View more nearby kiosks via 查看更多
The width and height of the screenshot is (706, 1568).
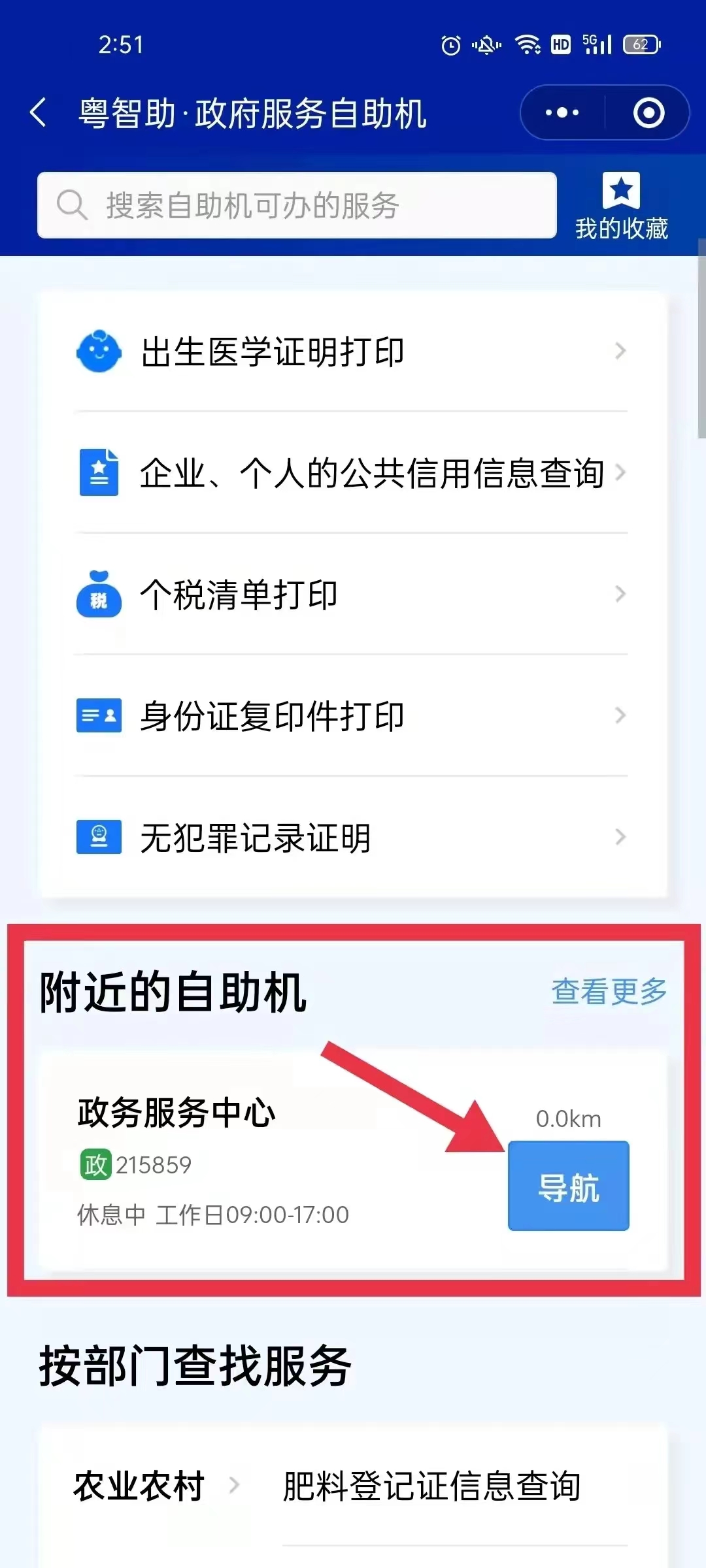click(609, 991)
